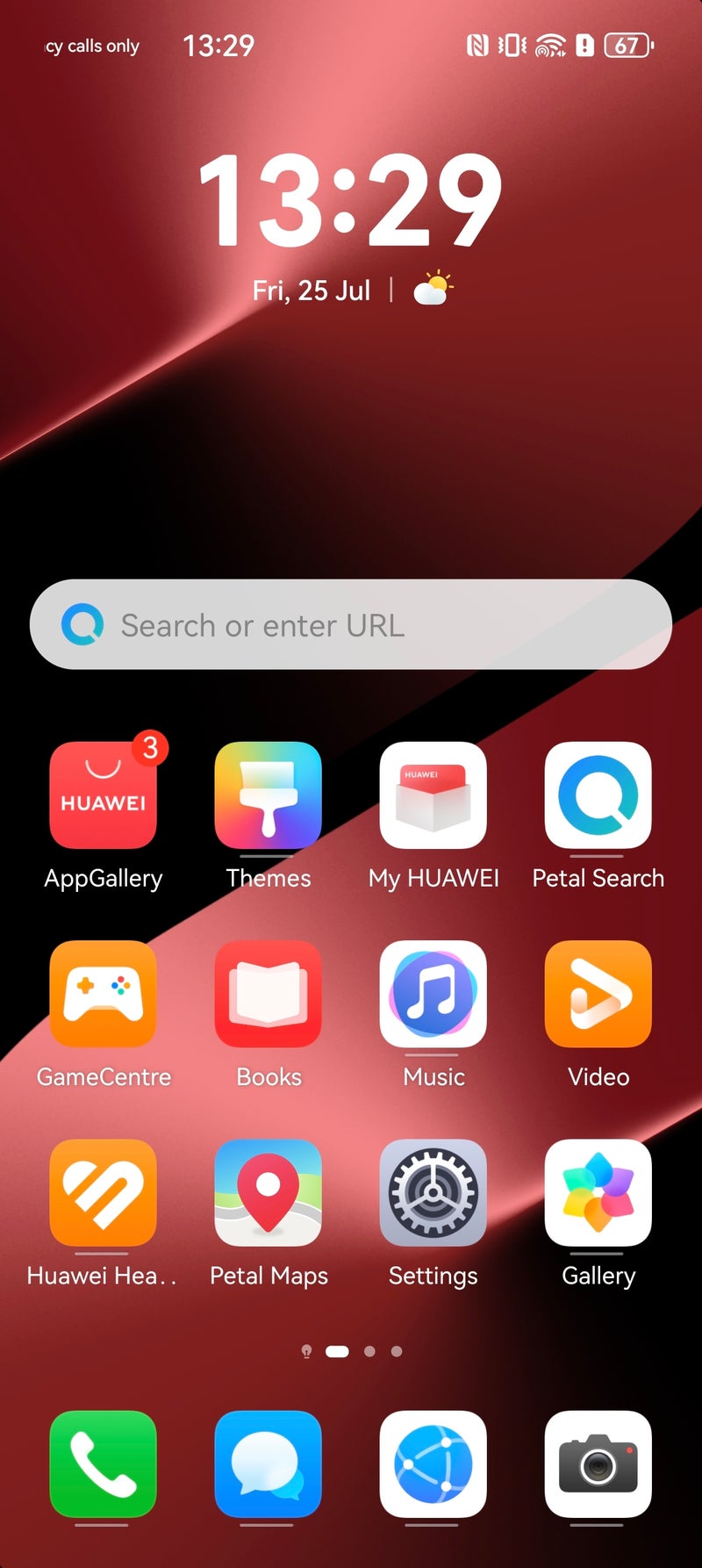Screen dimensions: 702x1568
Task: Open My HUAWEI app
Action: (x=433, y=795)
